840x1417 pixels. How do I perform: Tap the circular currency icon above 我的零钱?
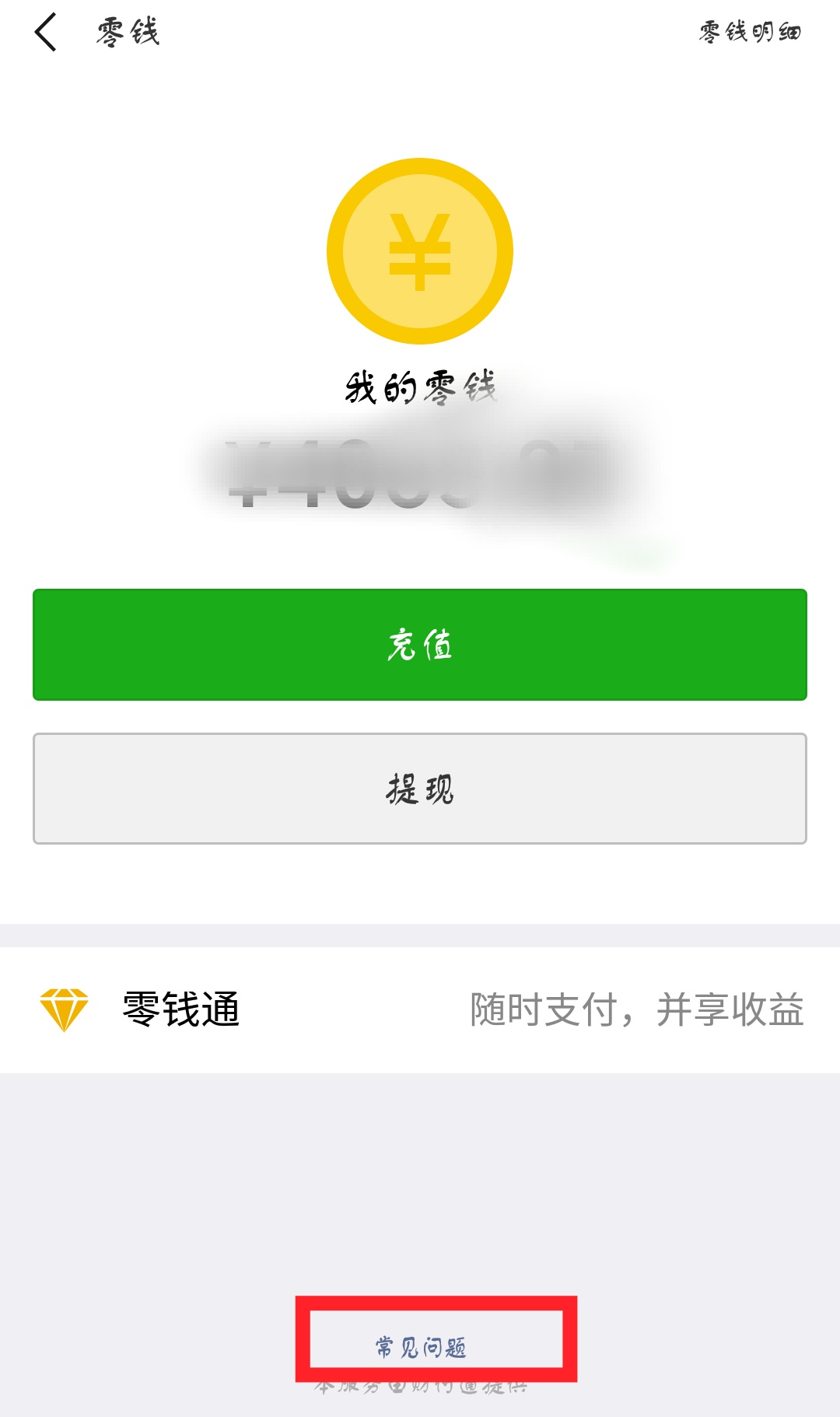pyautogui.click(x=420, y=250)
